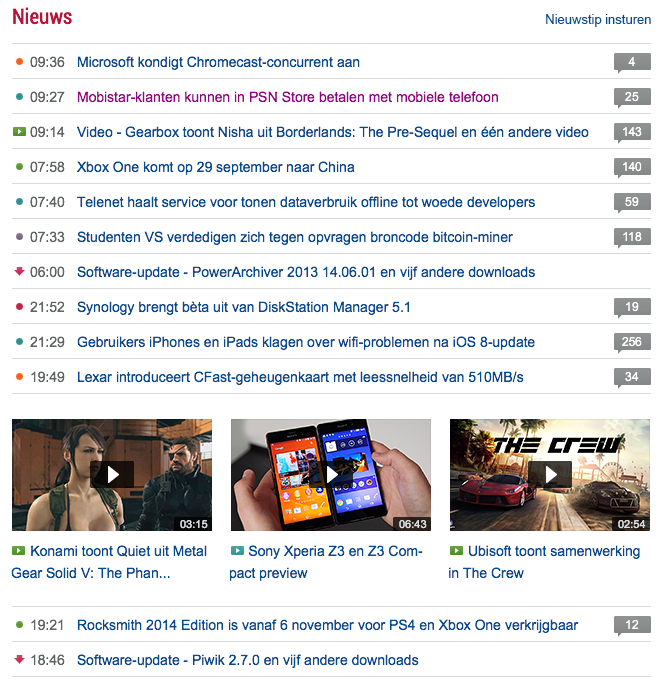The width and height of the screenshot is (660, 684).
Task: Play The Crew video thumbnail
Action: pos(549,474)
